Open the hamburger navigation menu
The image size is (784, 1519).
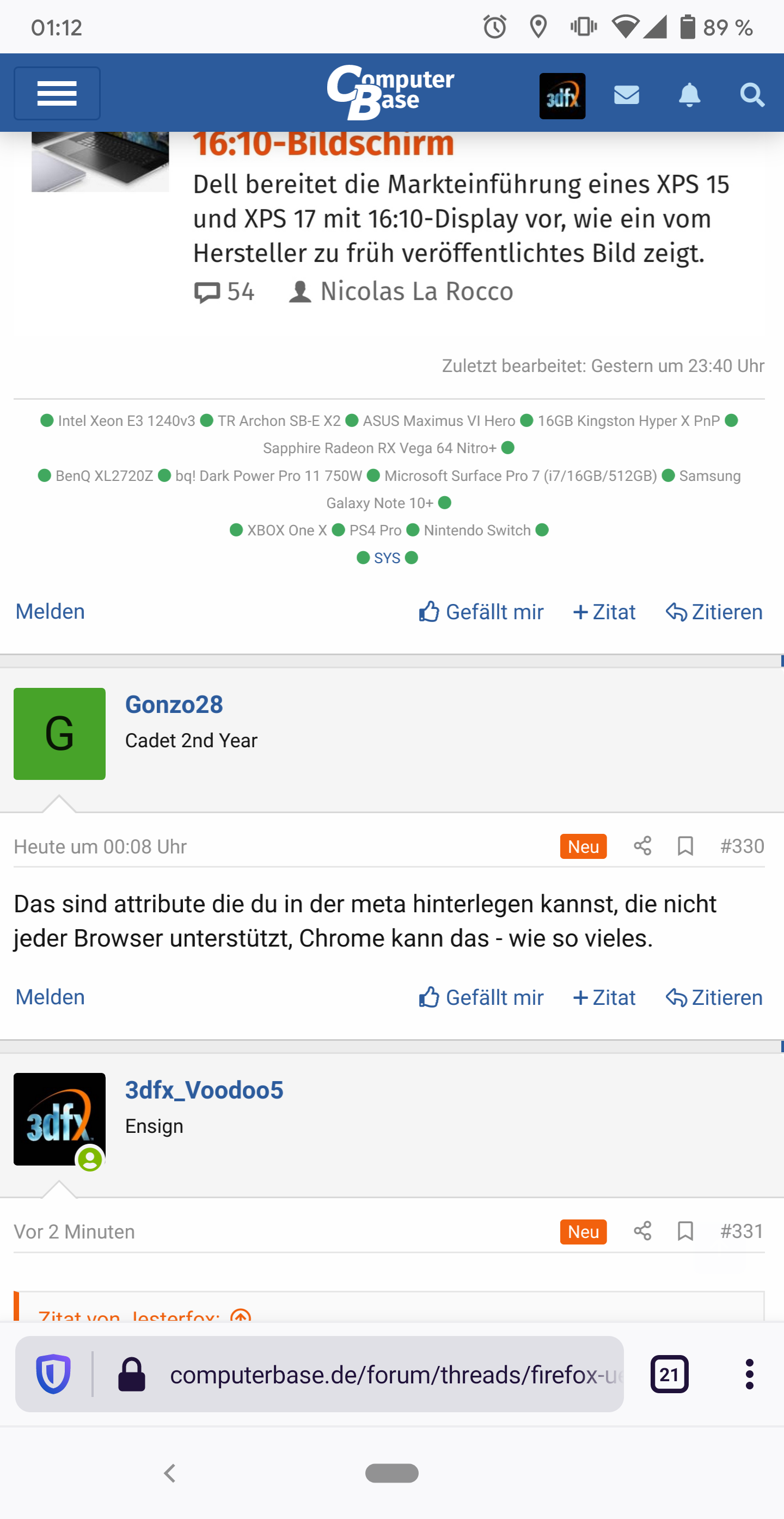tap(57, 94)
